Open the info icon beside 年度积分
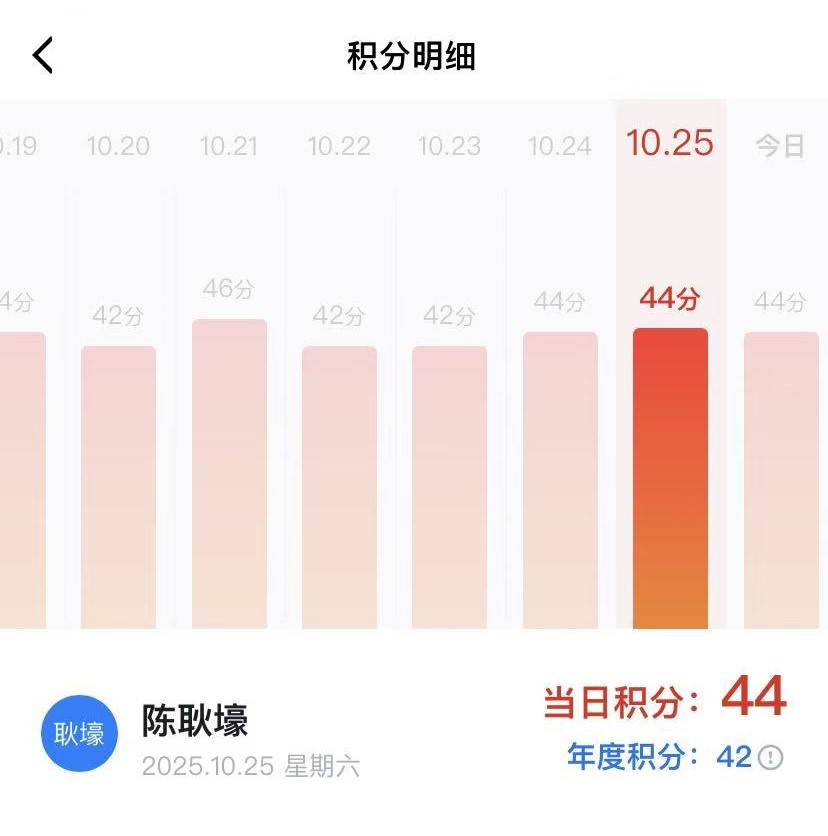This screenshot has height=836, width=828. pos(770,758)
